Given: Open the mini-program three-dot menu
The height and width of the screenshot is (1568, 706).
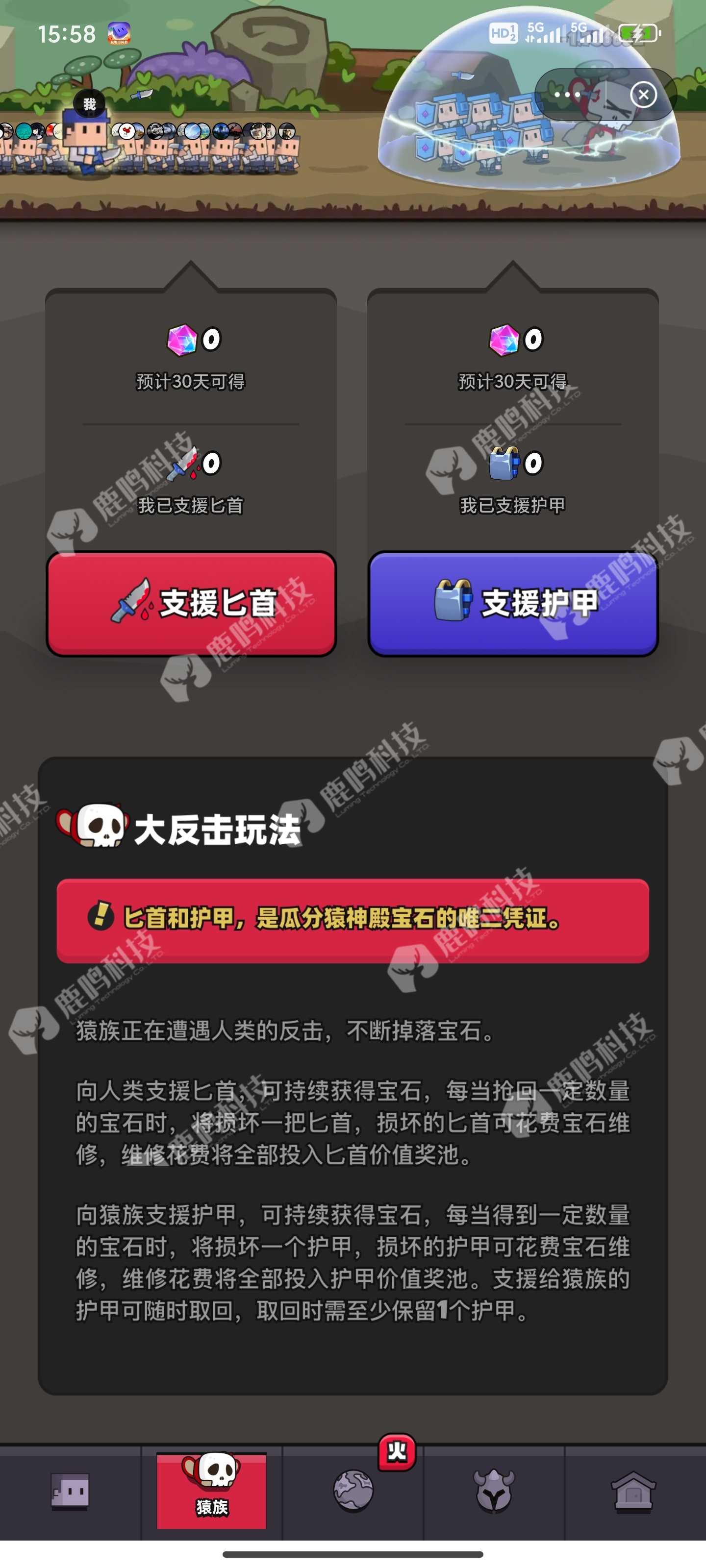Looking at the screenshot, I should (567, 95).
